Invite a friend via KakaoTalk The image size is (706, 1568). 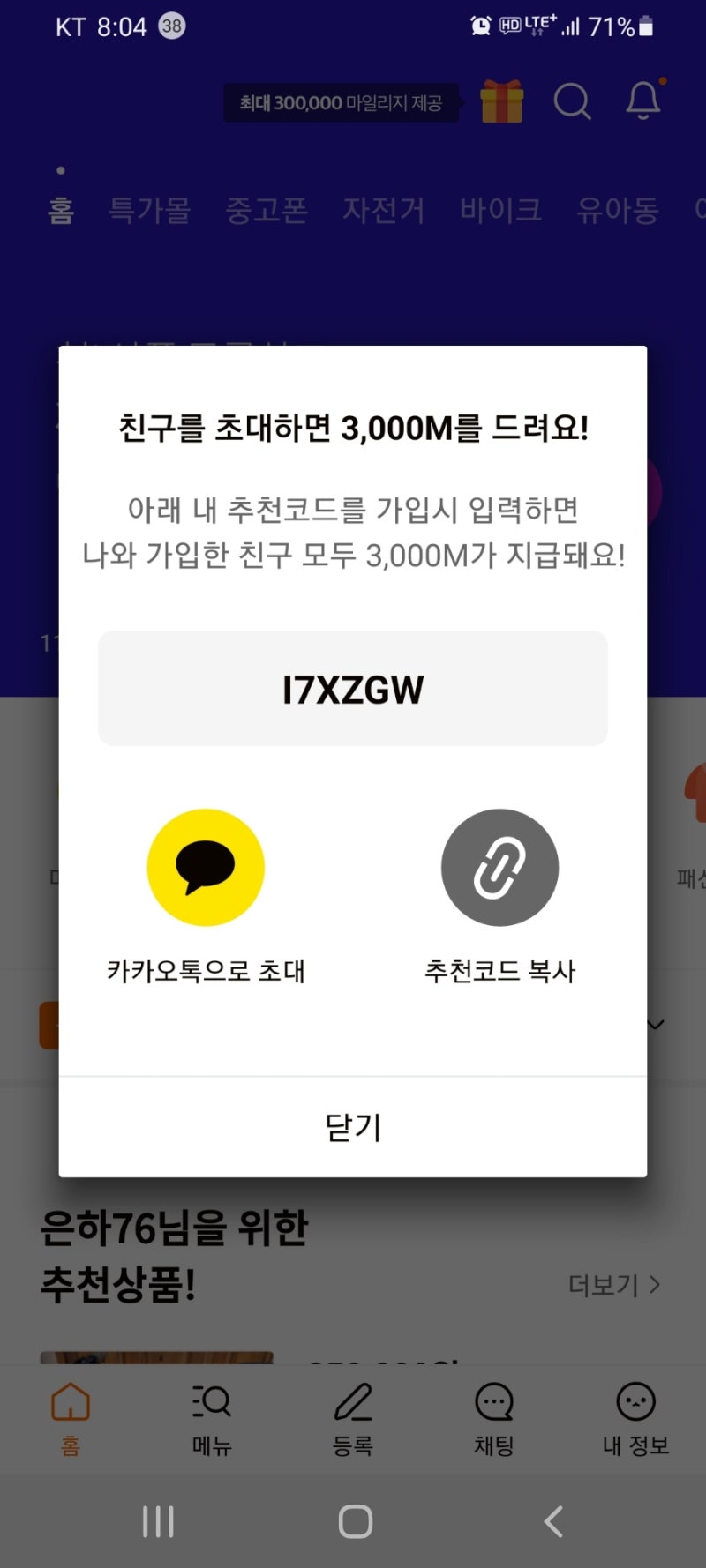[206, 868]
